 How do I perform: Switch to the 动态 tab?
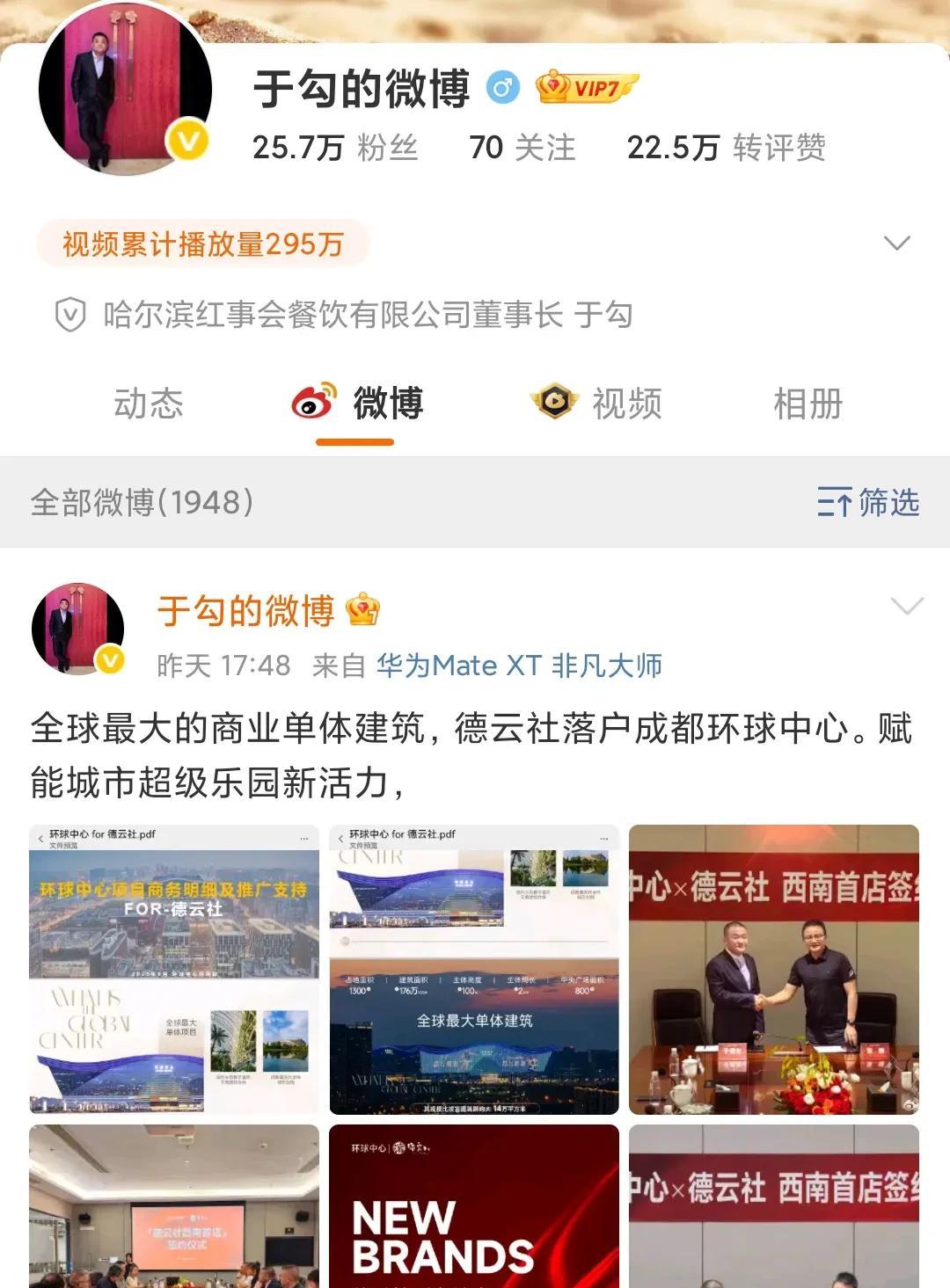point(148,404)
